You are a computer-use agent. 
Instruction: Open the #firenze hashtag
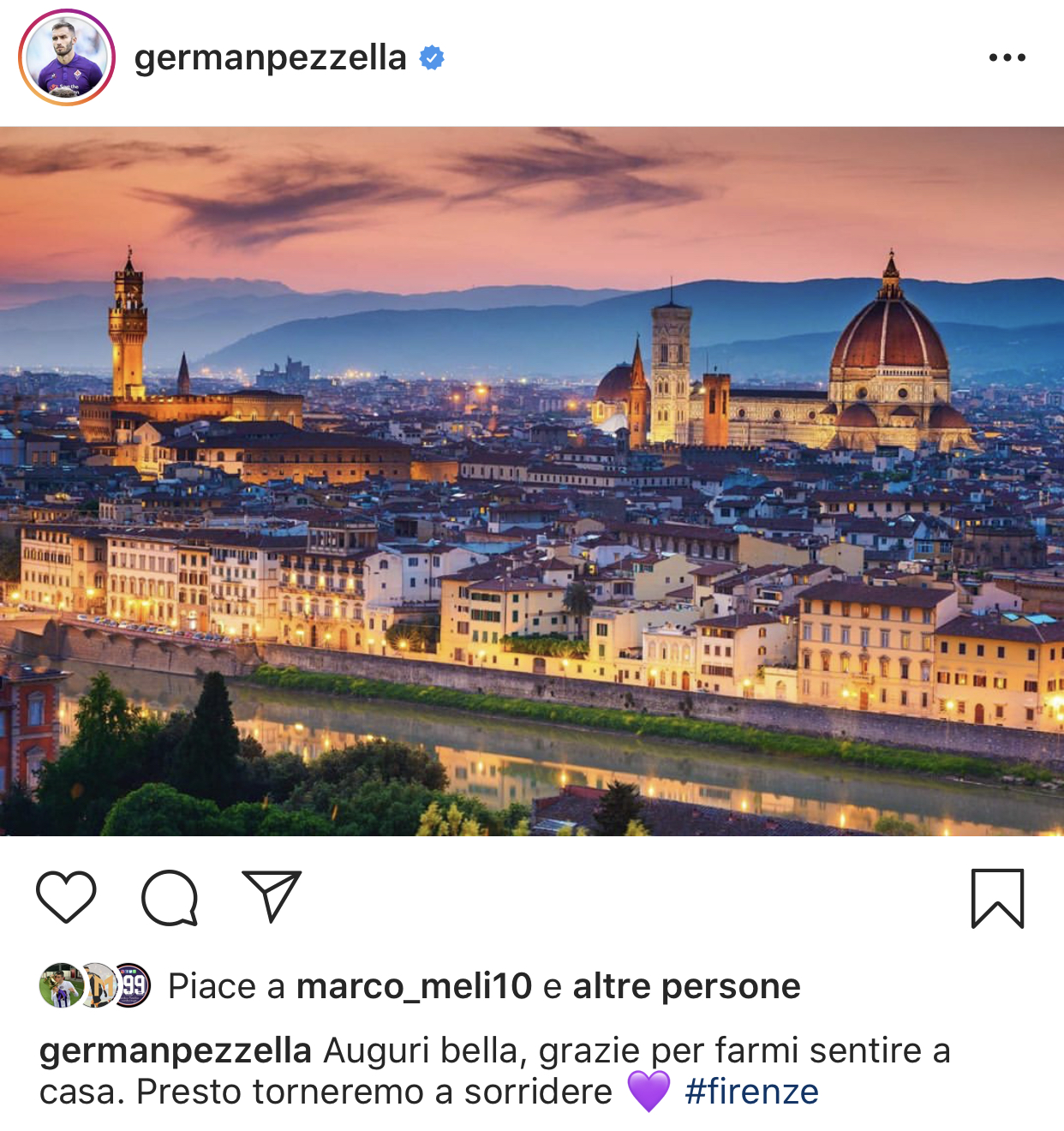click(x=751, y=1092)
